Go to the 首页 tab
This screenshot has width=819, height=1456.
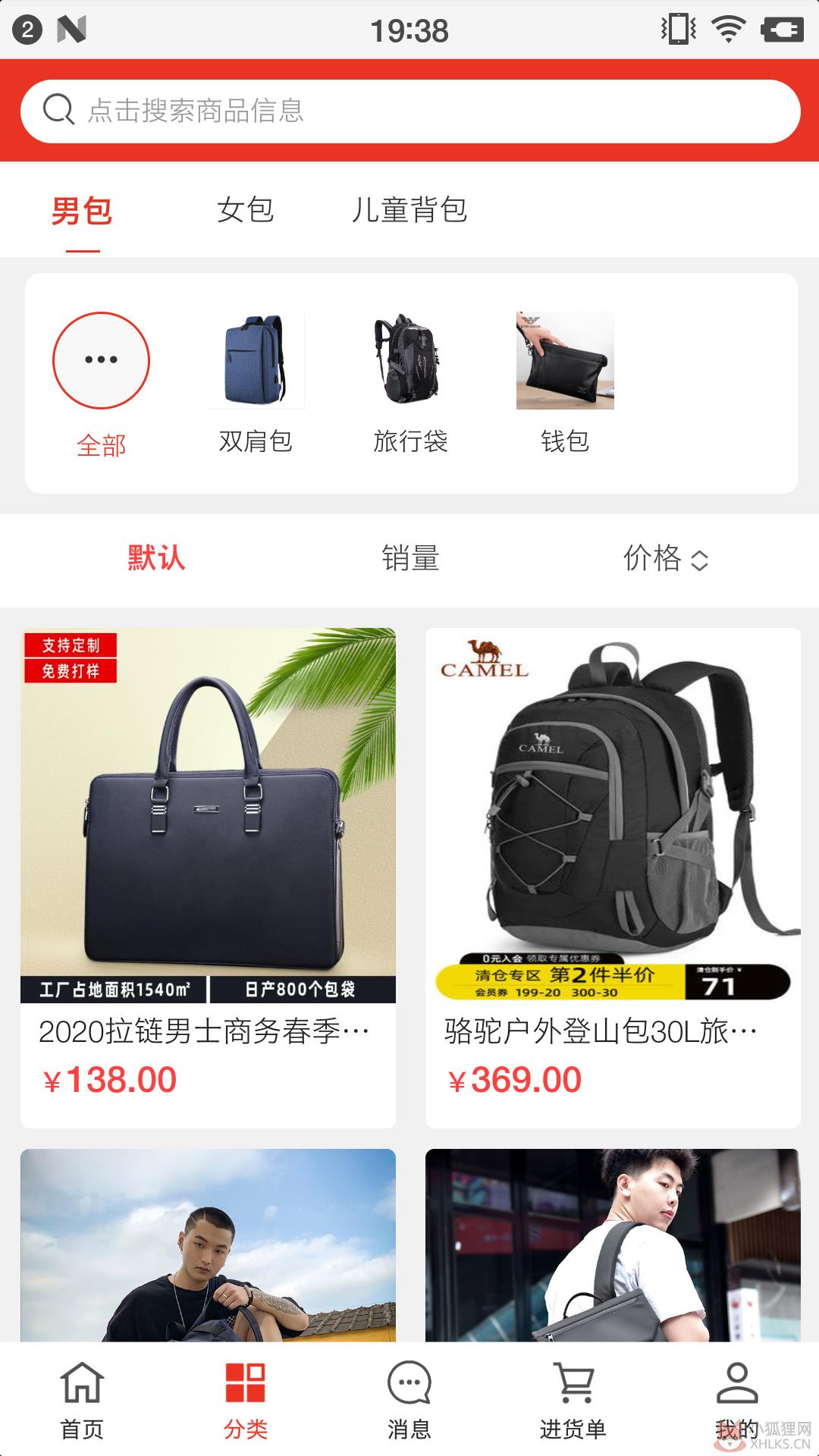pos(82,1400)
